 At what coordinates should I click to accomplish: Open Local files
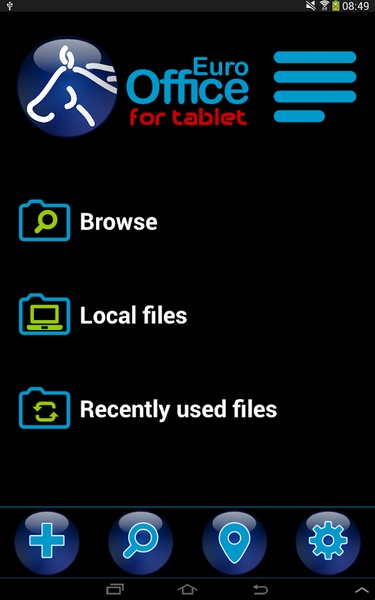[103, 315]
